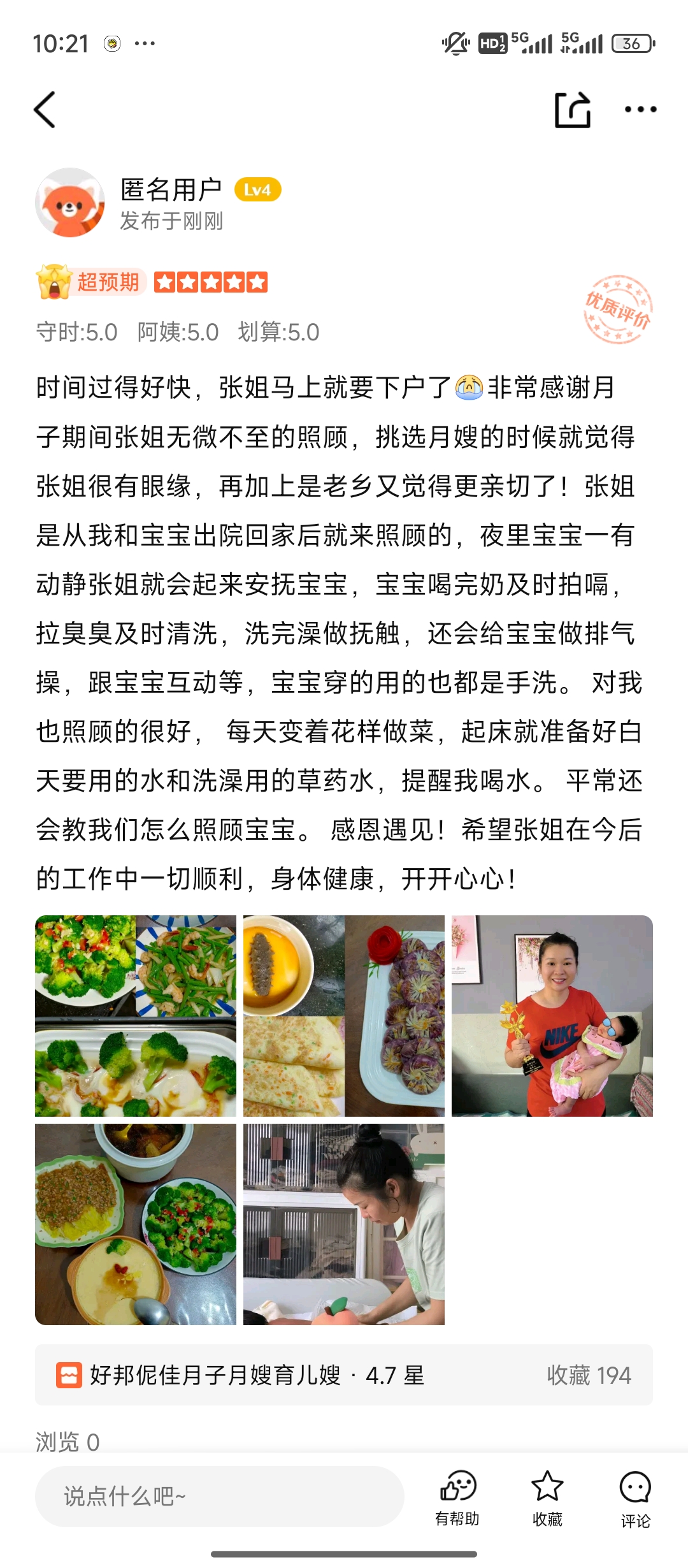View the sea cucumber and dumplings photo

(x=344, y=1016)
